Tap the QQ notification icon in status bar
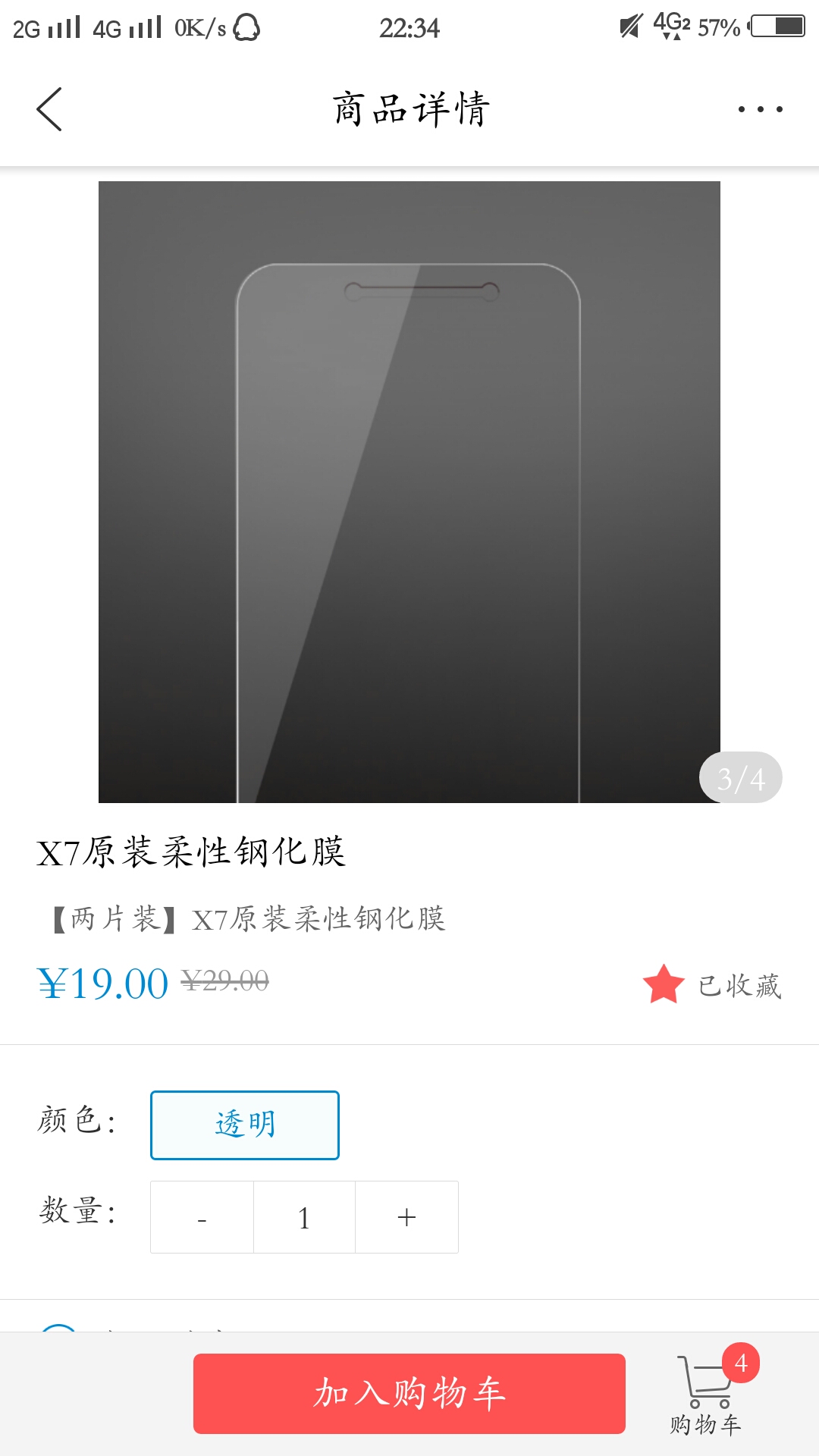This screenshot has width=819, height=1456. click(246, 27)
